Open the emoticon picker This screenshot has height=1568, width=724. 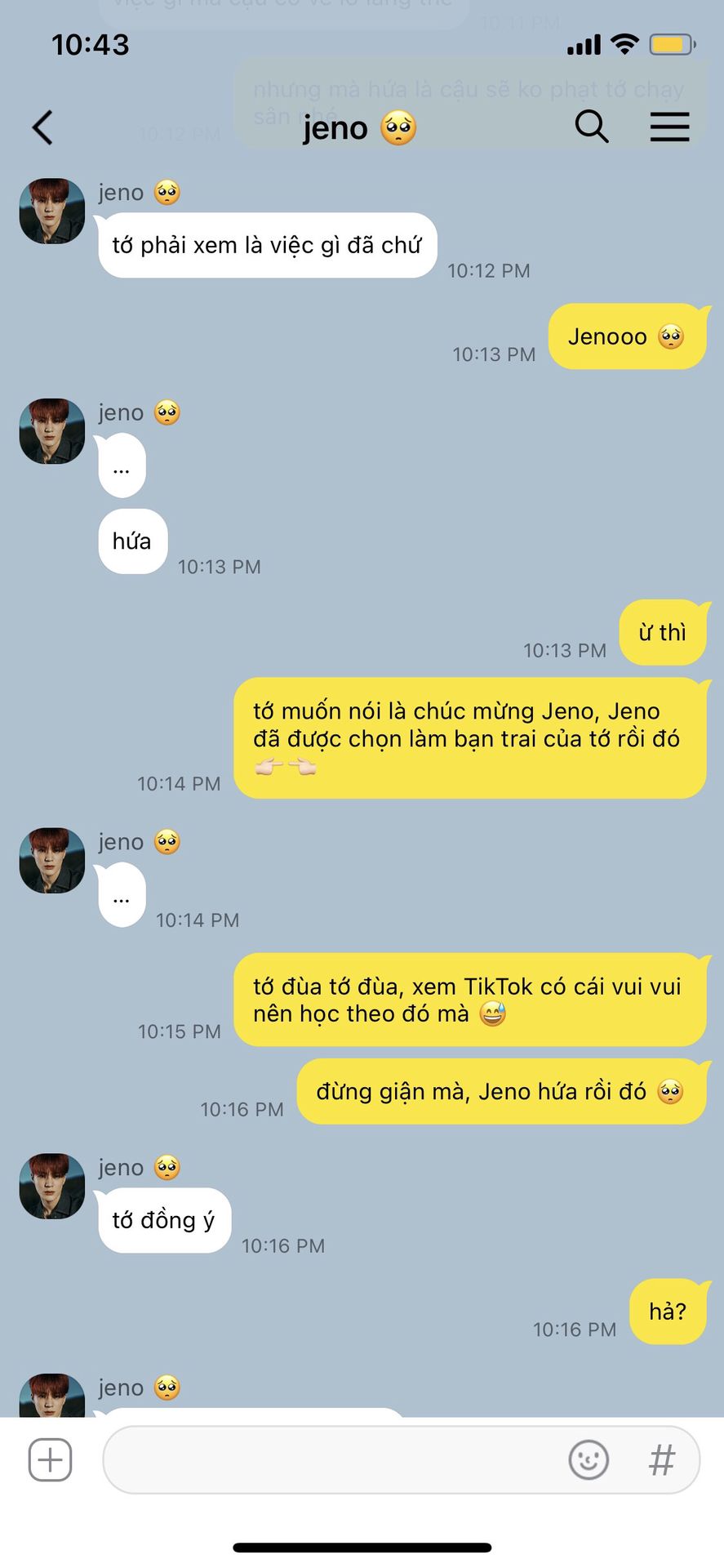pyautogui.click(x=589, y=1459)
